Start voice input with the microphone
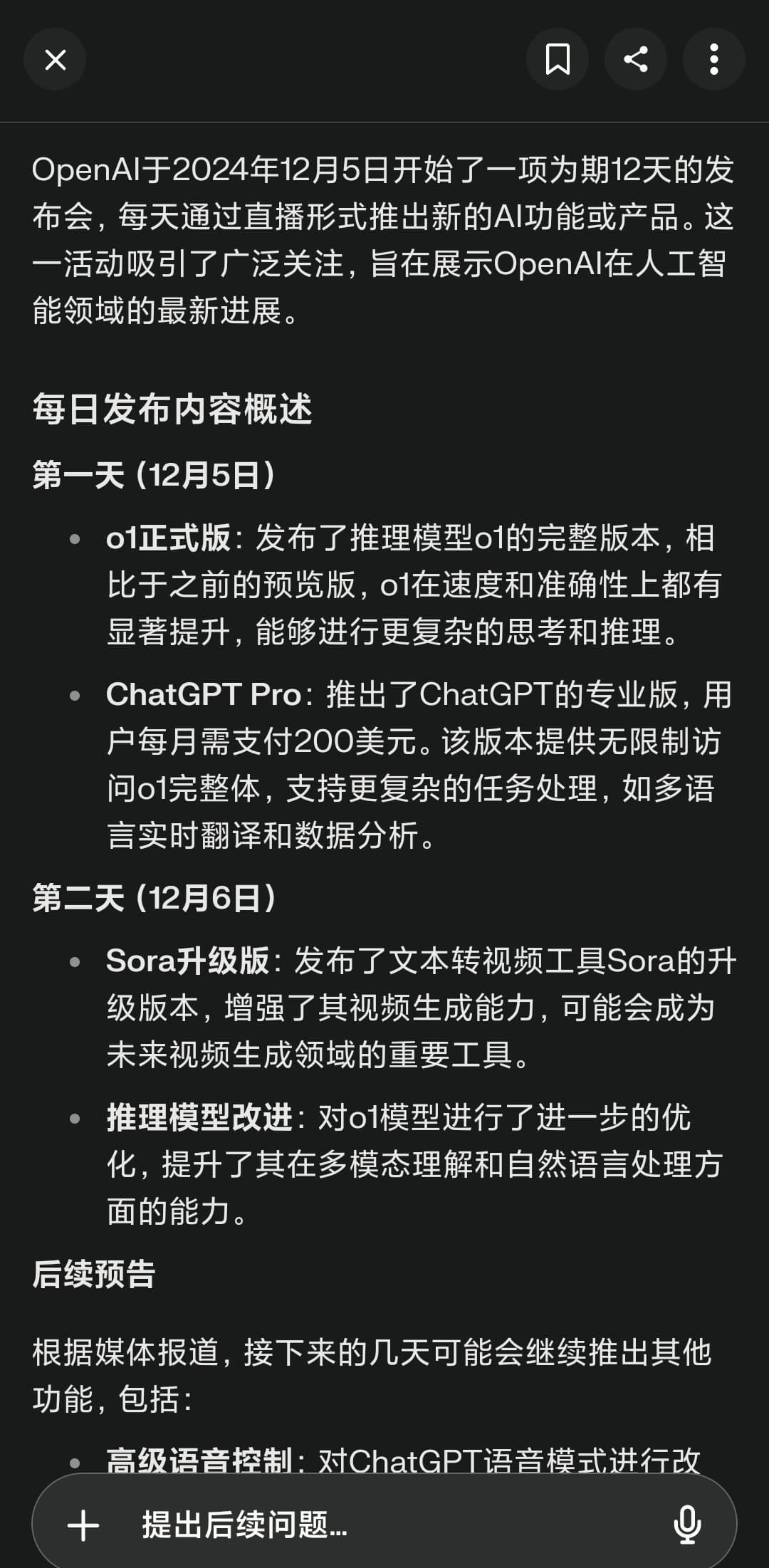The height and width of the screenshot is (1568, 769). (687, 1525)
